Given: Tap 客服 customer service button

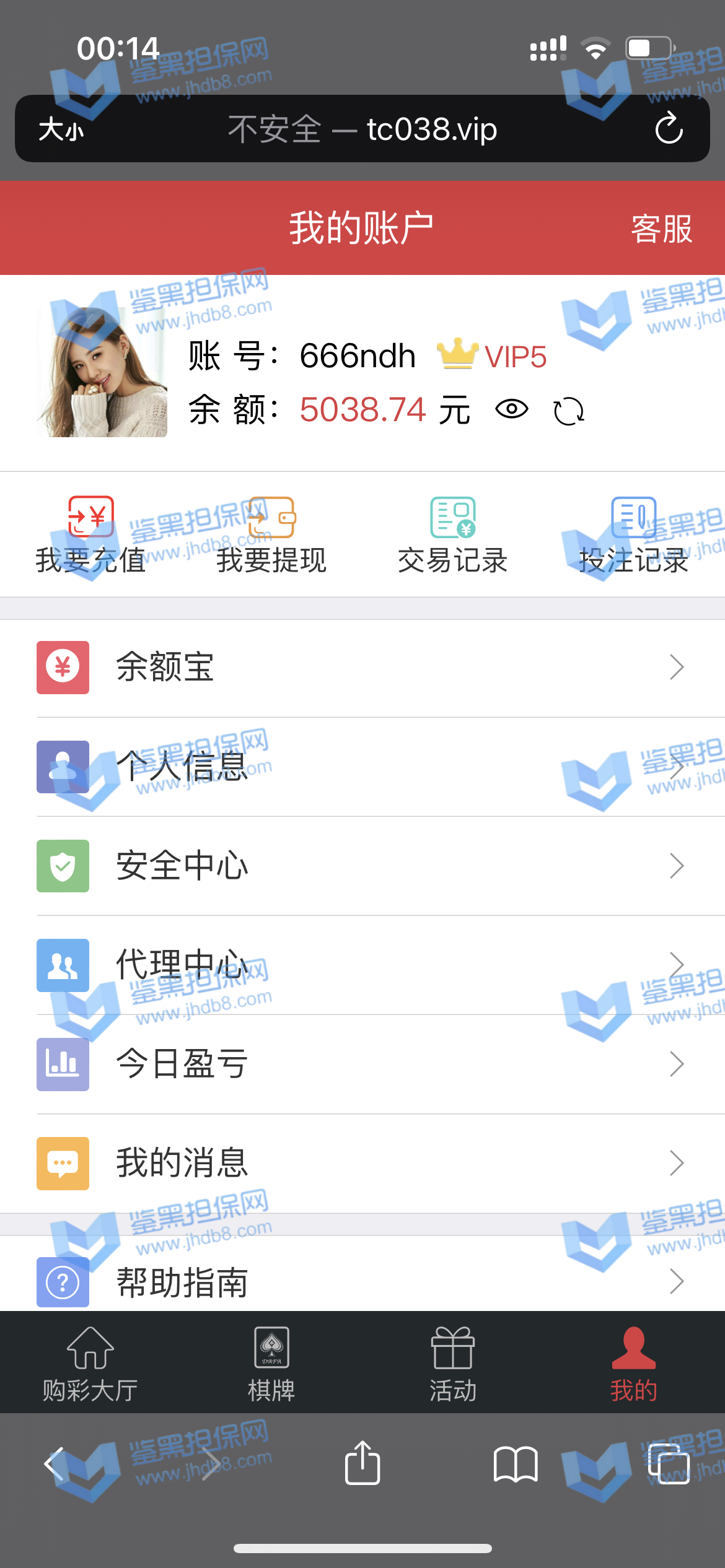Looking at the screenshot, I should tap(661, 229).
